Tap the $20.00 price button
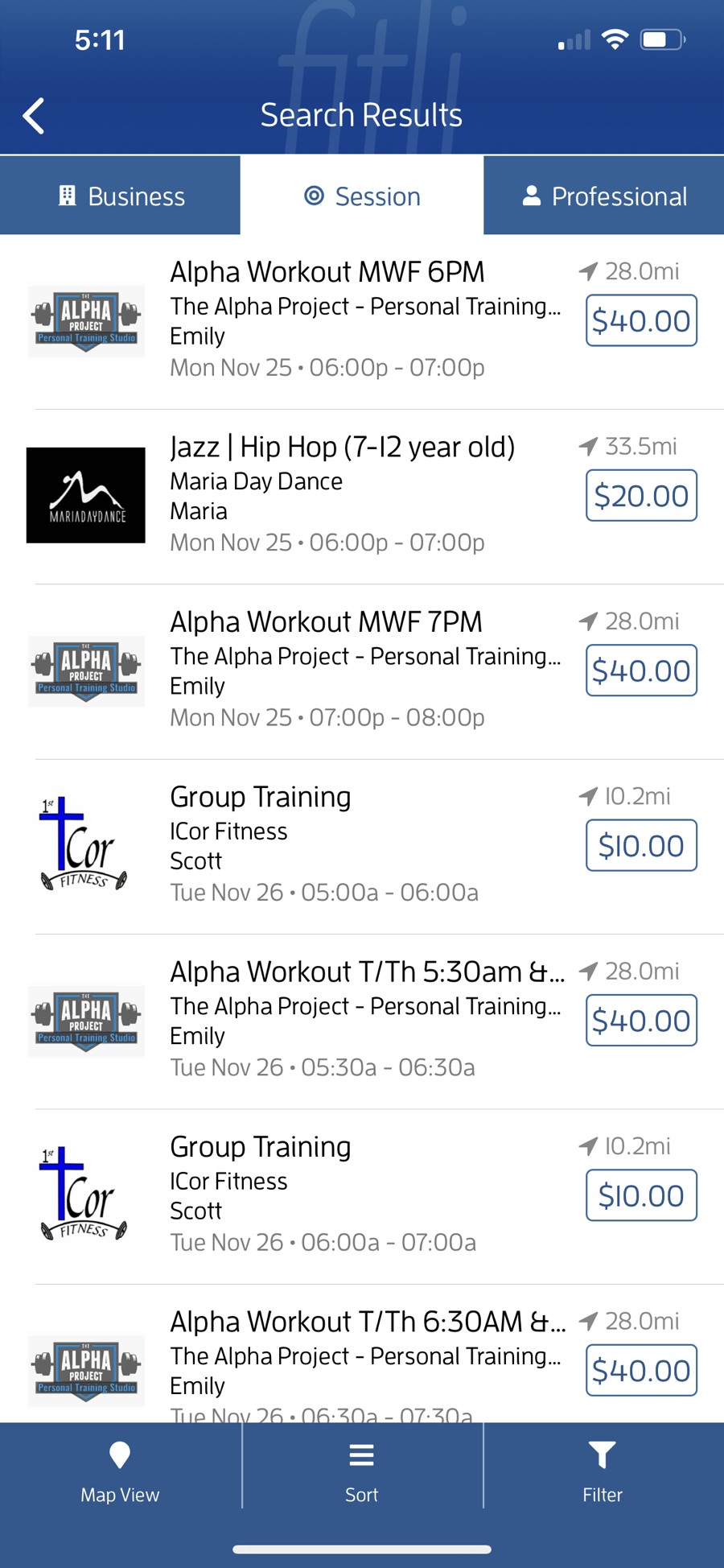 click(x=641, y=495)
